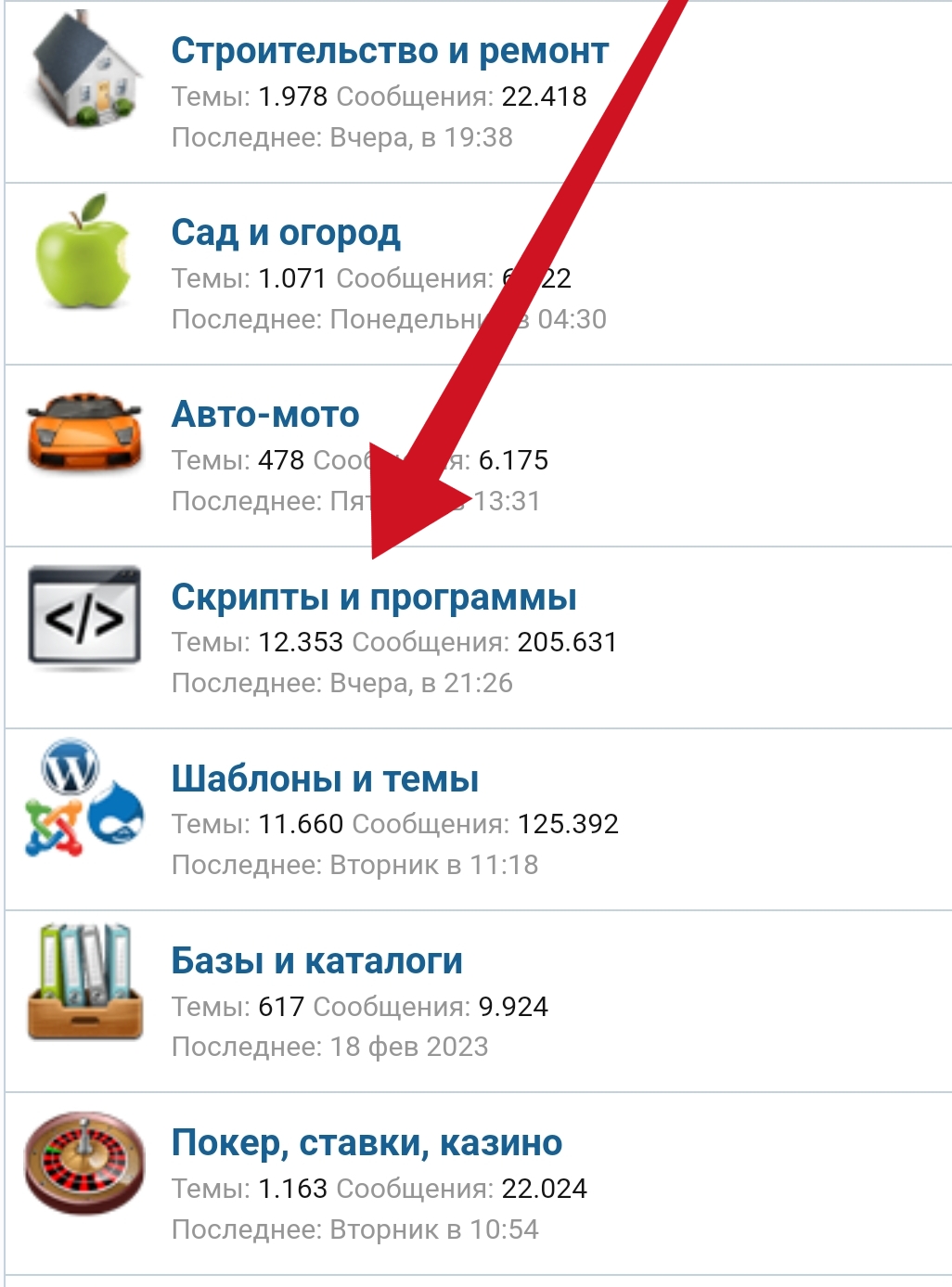The height and width of the screenshot is (1287, 952).
Task: Go to the Авто-мото forum
Action: [x=265, y=415]
